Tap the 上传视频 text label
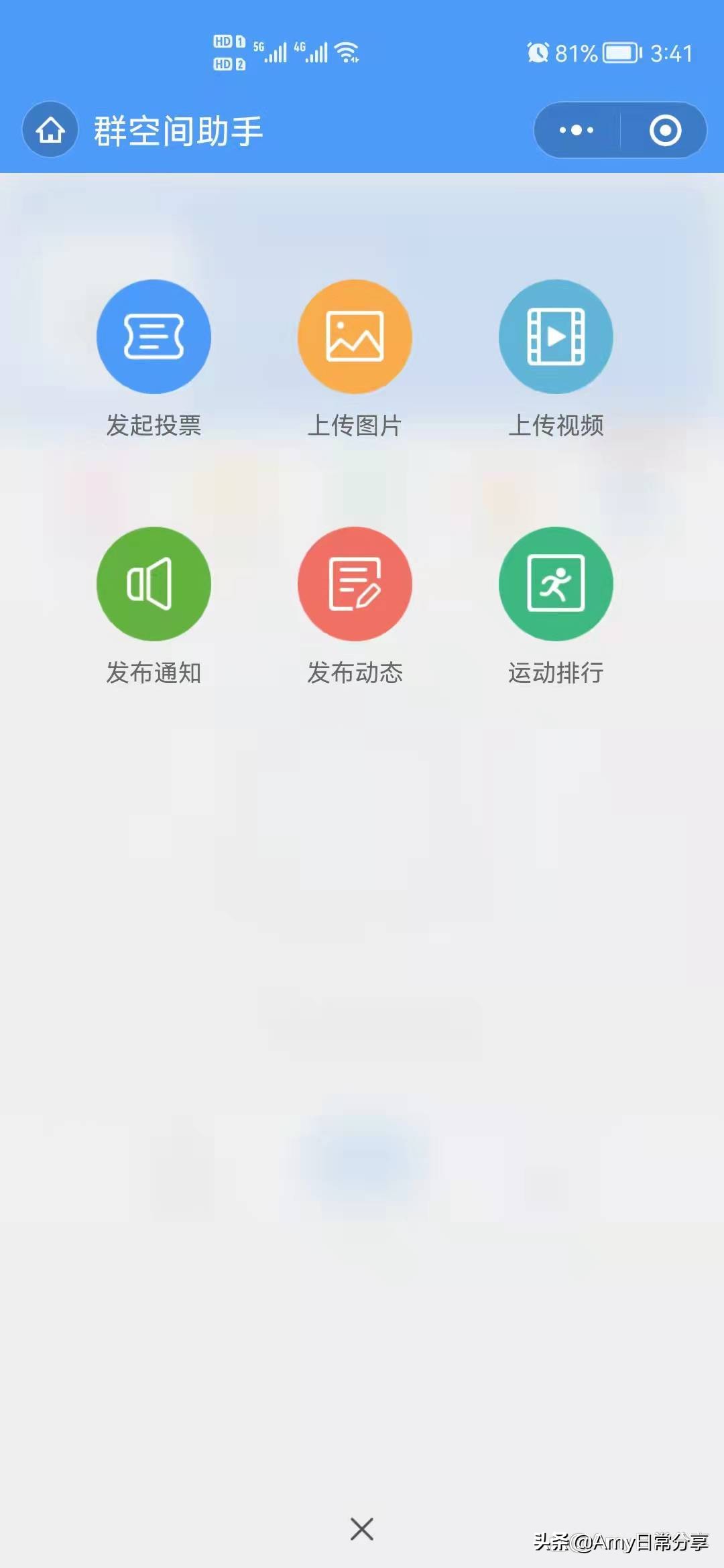This screenshot has height=1568, width=724. pyautogui.click(x=558, y=424)
